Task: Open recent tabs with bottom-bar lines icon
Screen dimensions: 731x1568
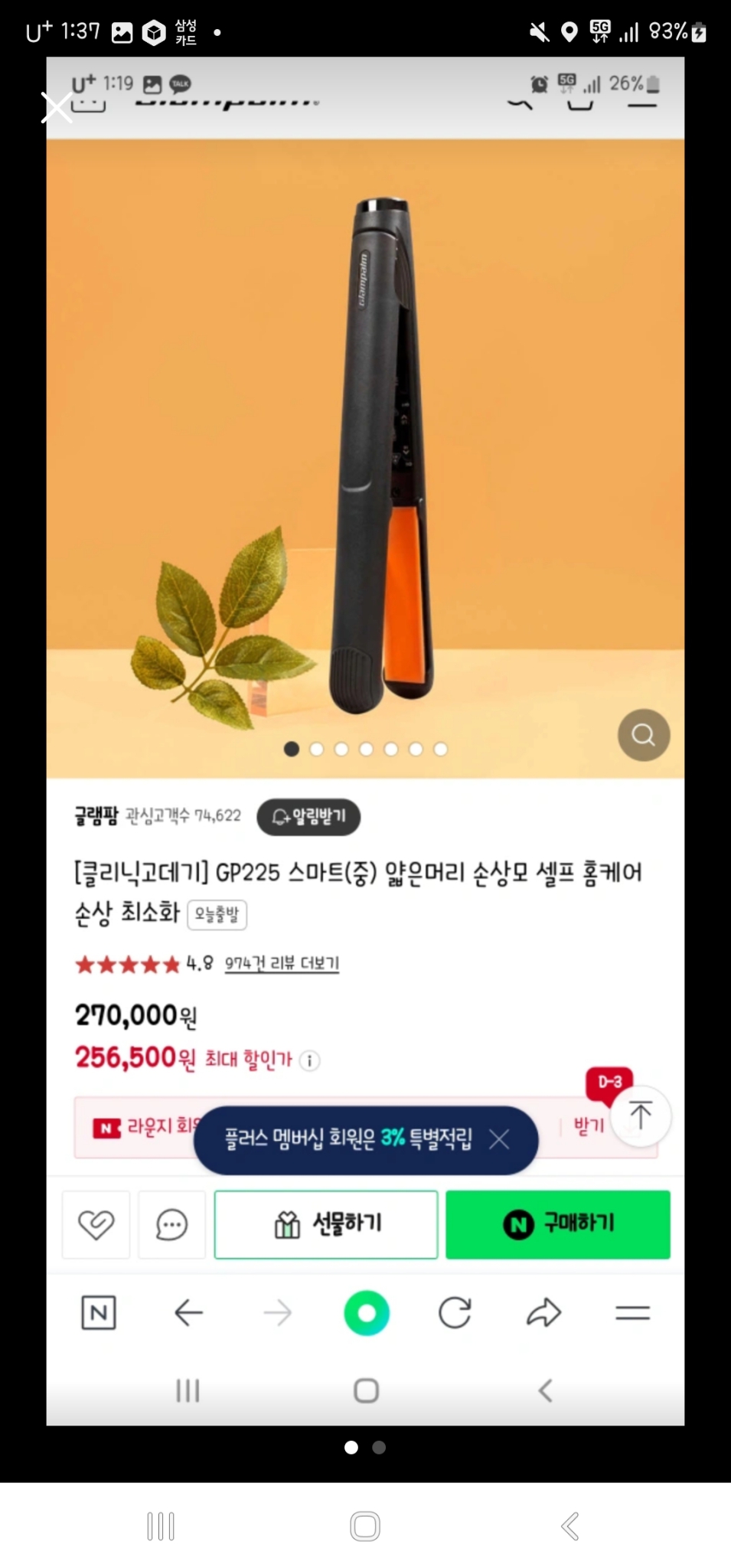Action: point(188,1391)
